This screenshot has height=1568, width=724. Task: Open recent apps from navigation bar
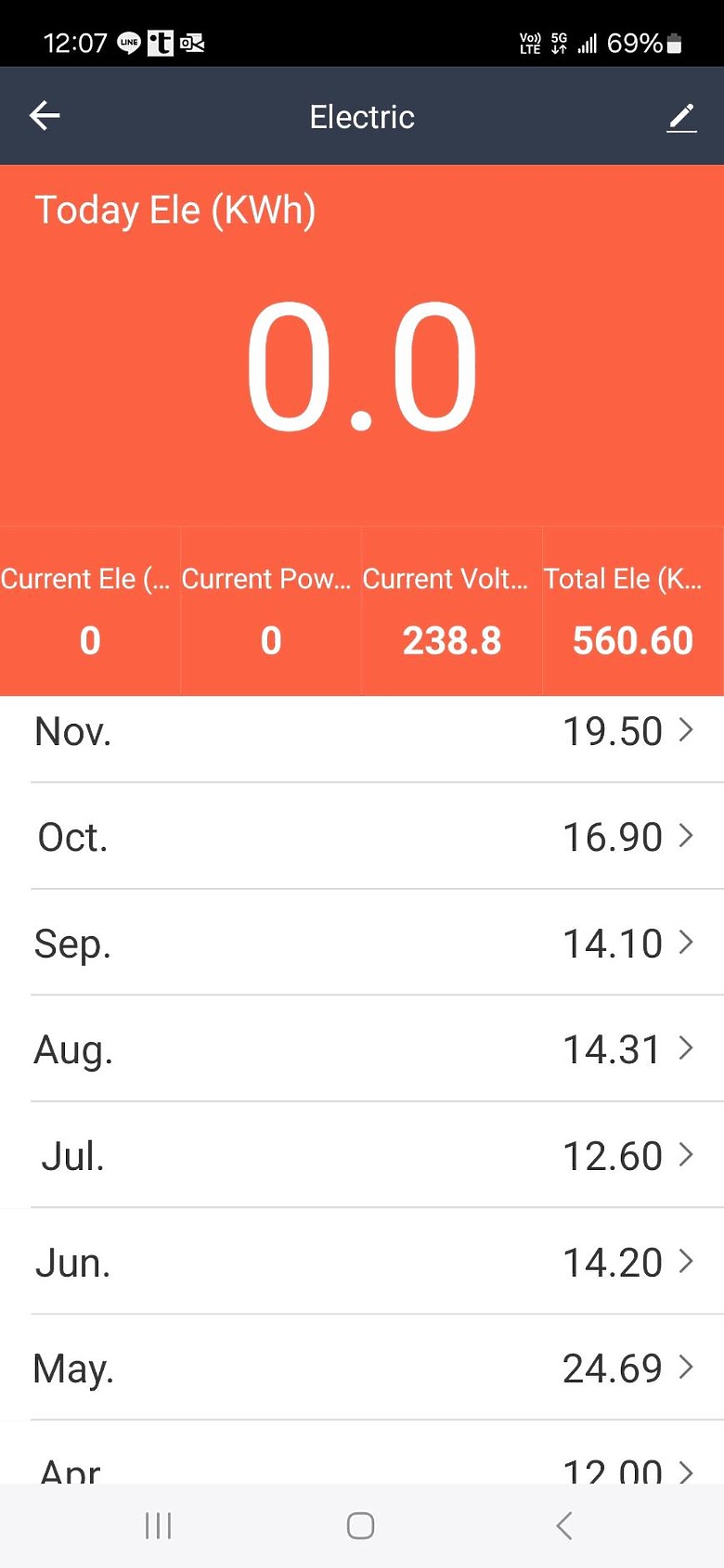[x=159, y=1526]
